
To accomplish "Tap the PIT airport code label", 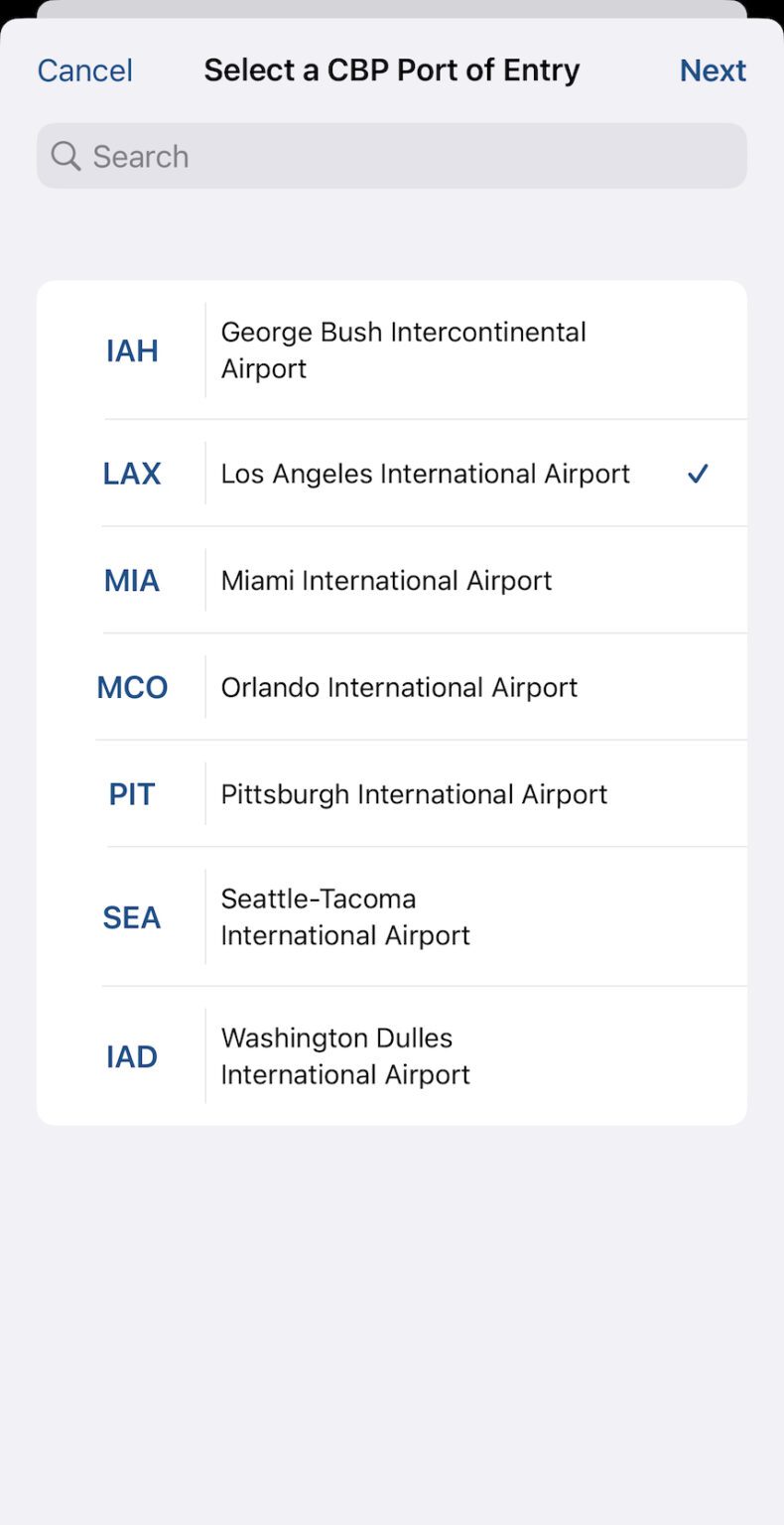I will [131, 793].
